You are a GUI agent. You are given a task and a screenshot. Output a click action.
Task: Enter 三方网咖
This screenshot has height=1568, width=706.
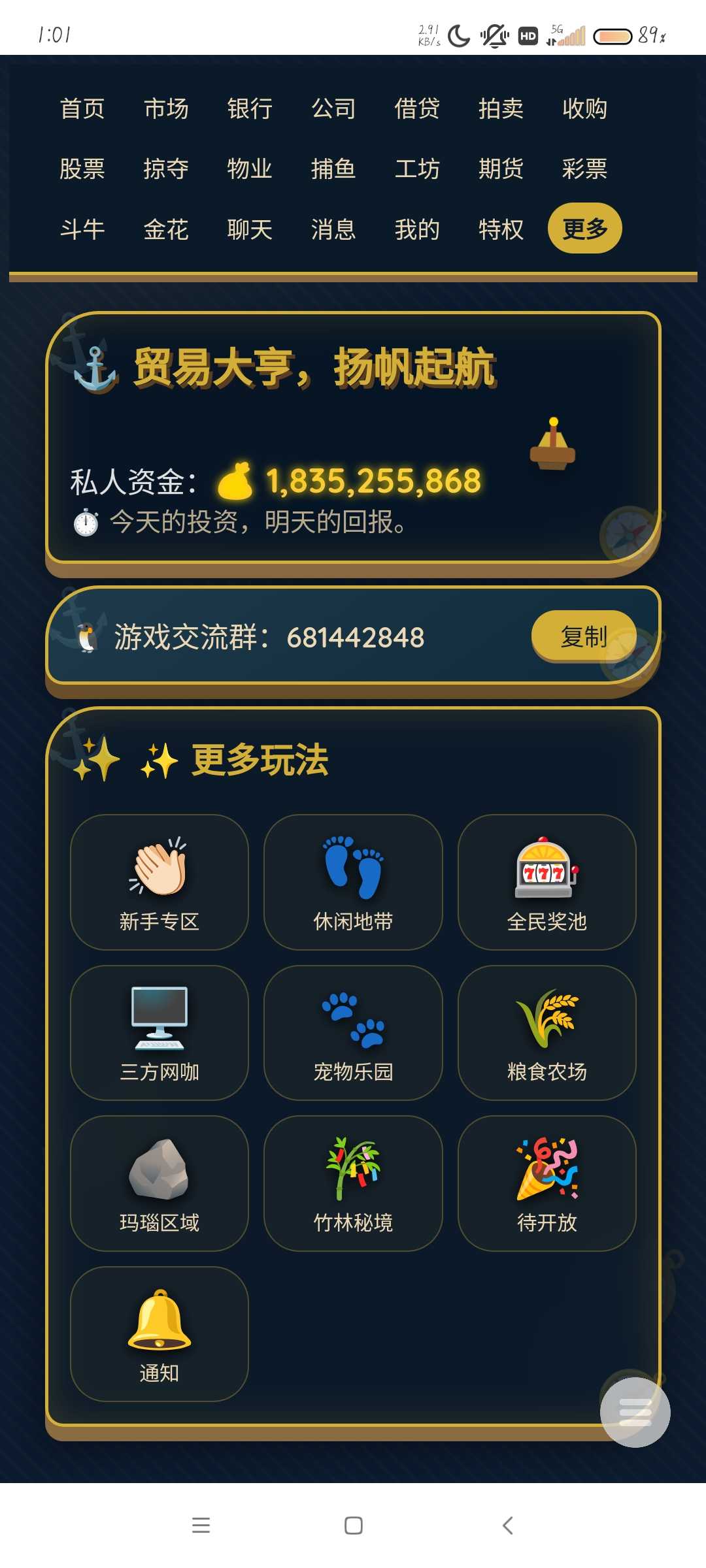160,1033
